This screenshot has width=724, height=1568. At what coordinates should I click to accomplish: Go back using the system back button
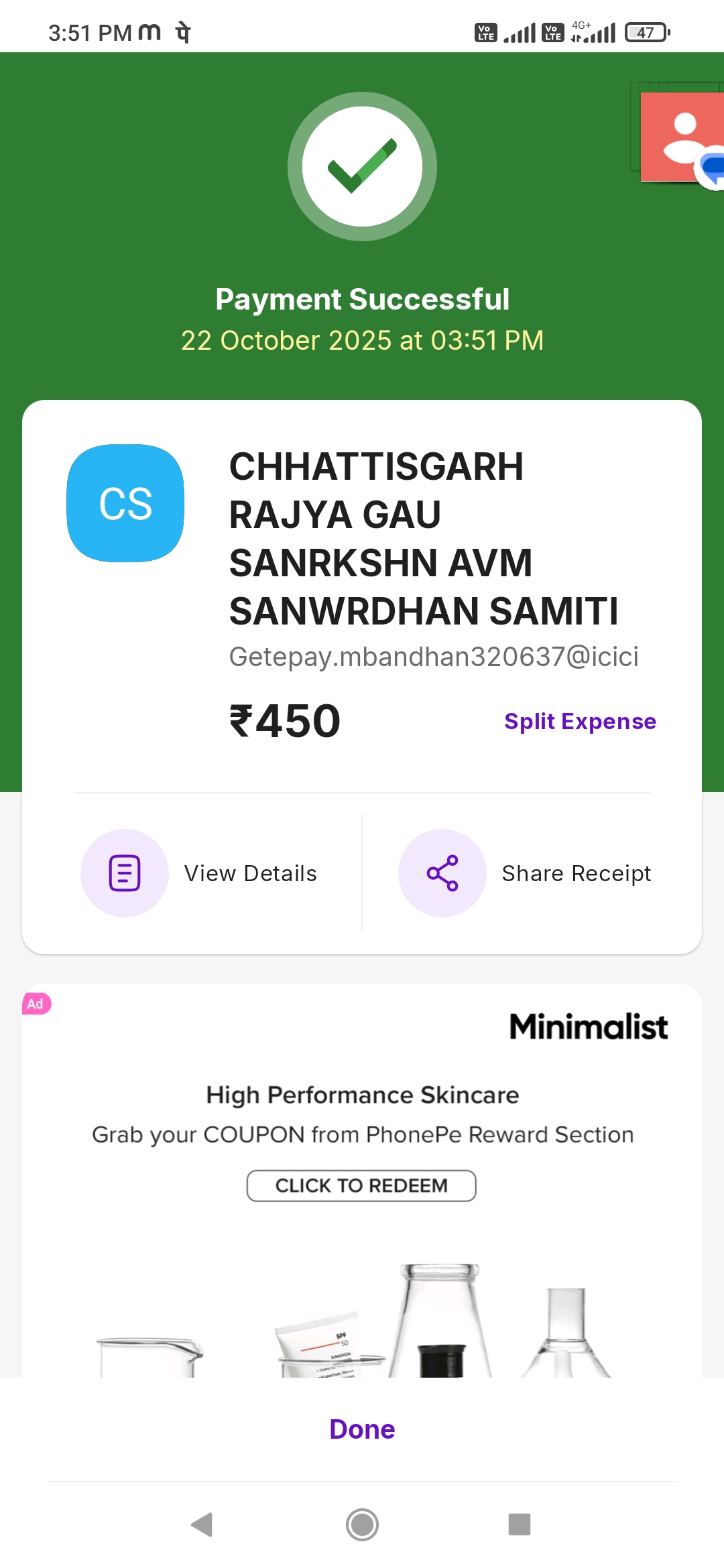click(x=202, y=1524)
